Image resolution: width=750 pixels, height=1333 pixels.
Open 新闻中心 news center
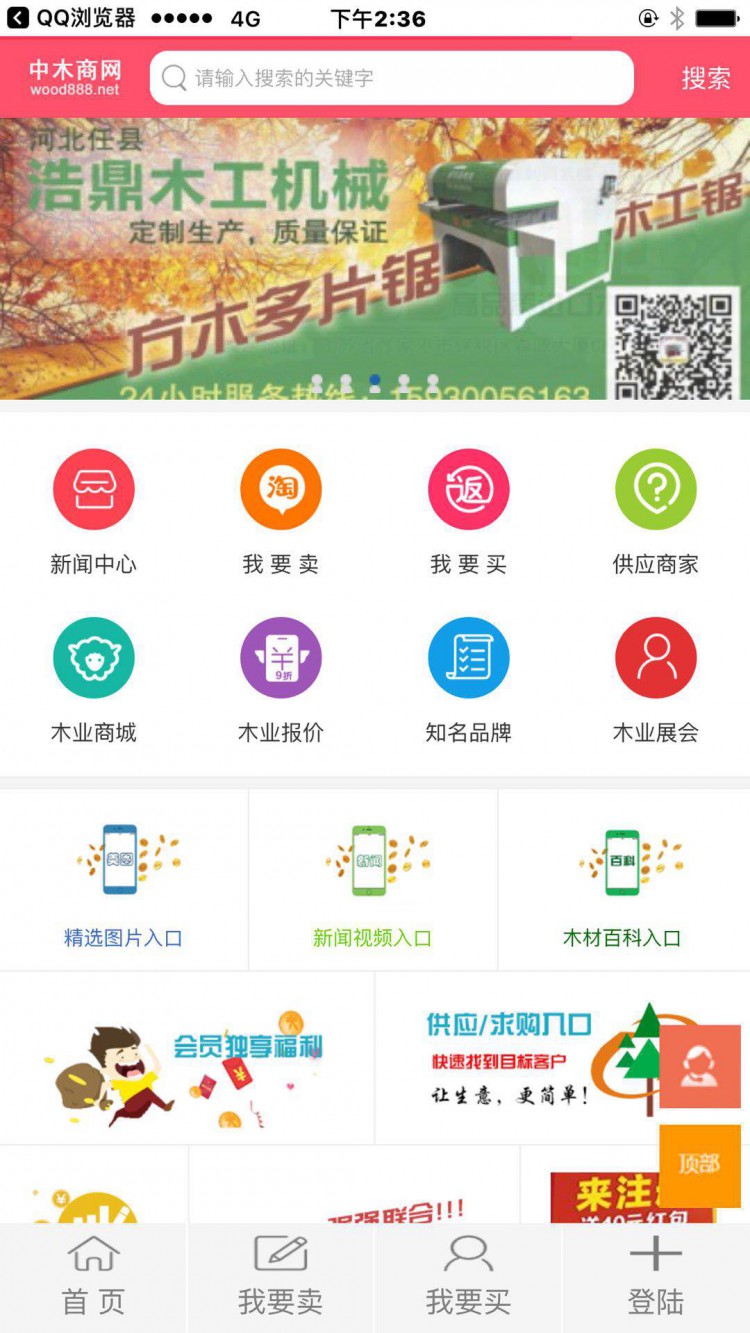(x=93, y=490)
